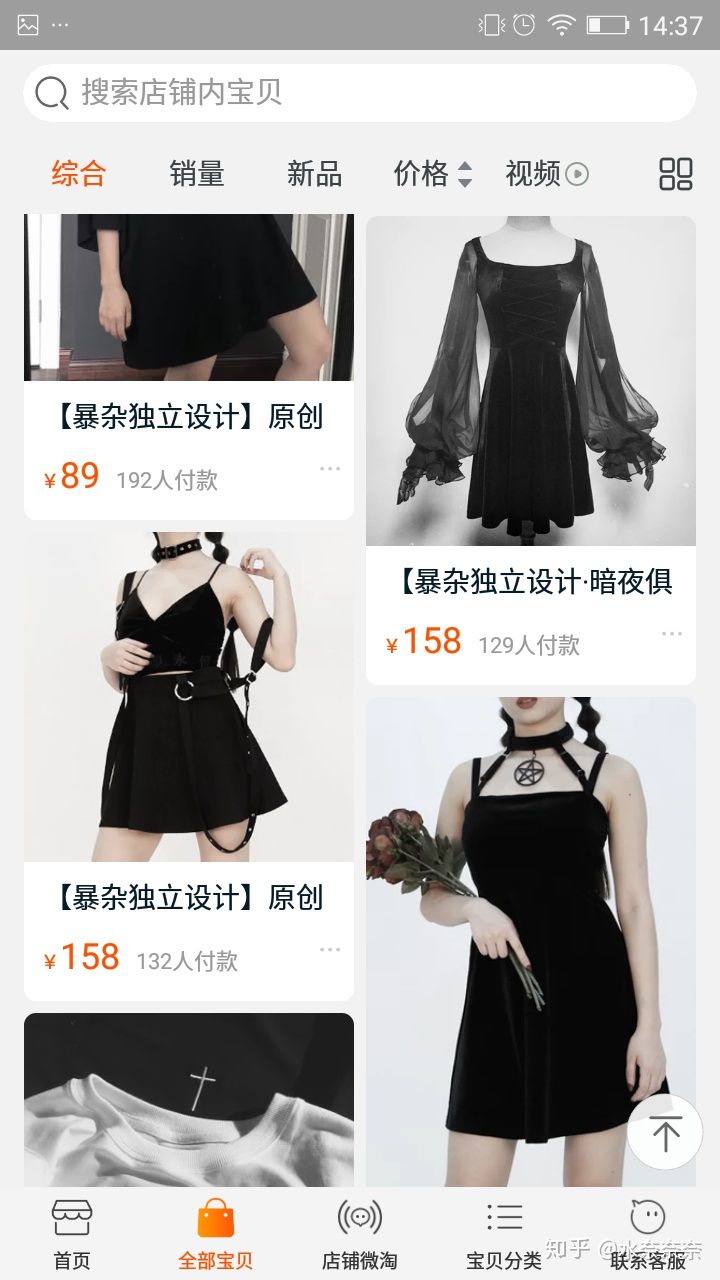This screenshot has height=1280, width=720.
Task: Switch to the 全部宝贝 tab
Action: (x=215, y=1235)
